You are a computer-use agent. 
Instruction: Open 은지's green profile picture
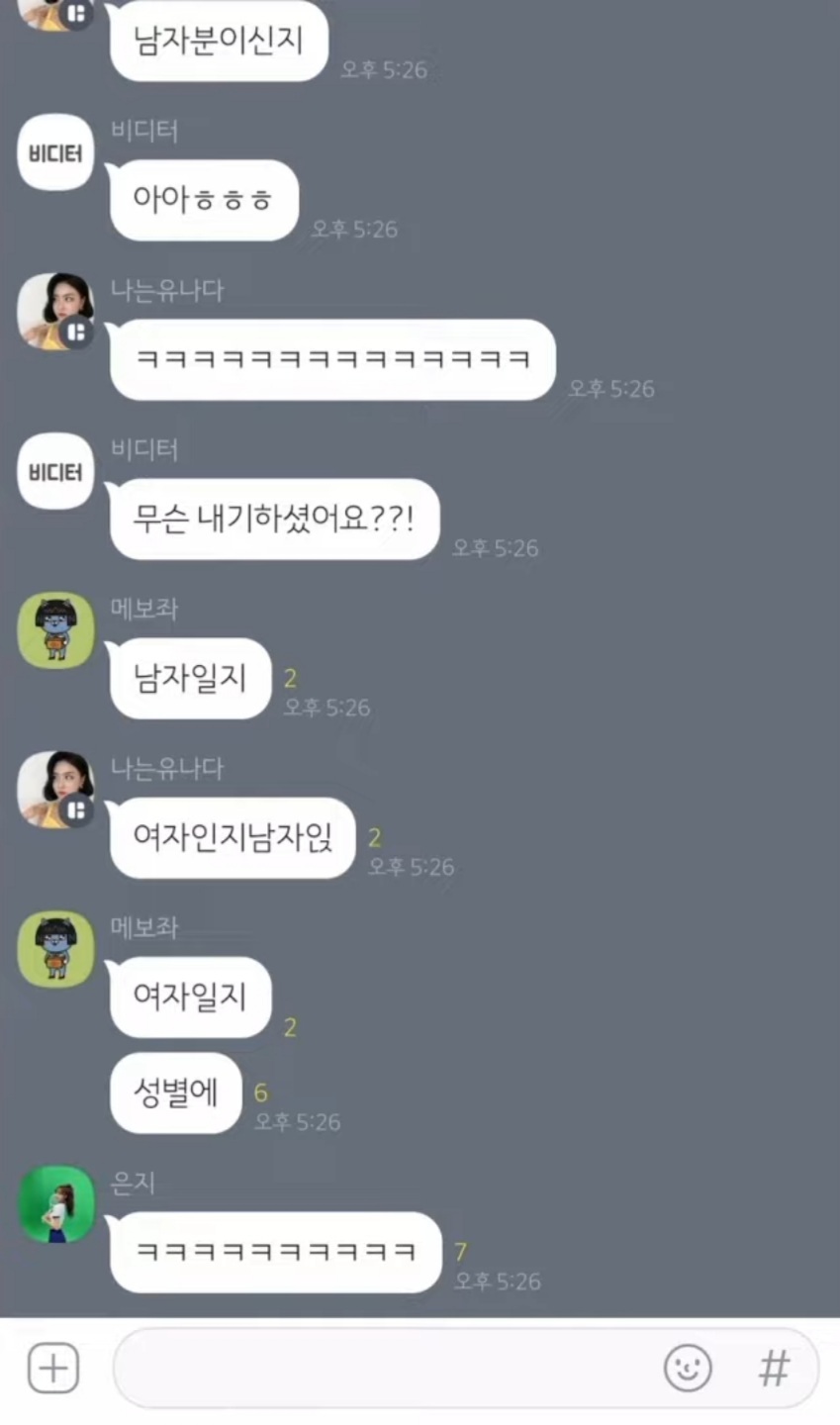point(54,1205)
